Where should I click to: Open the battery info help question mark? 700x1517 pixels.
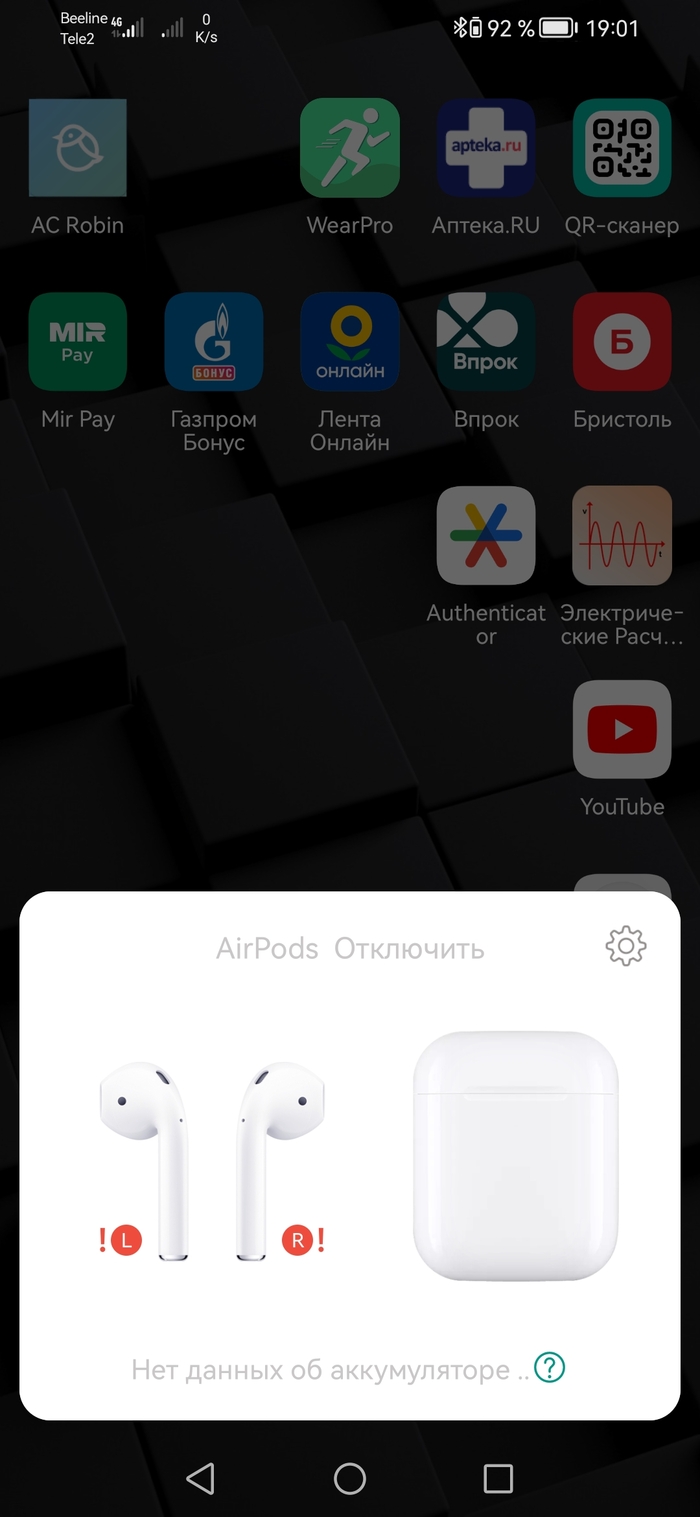pyautogui.click(x=550, y=1368)
